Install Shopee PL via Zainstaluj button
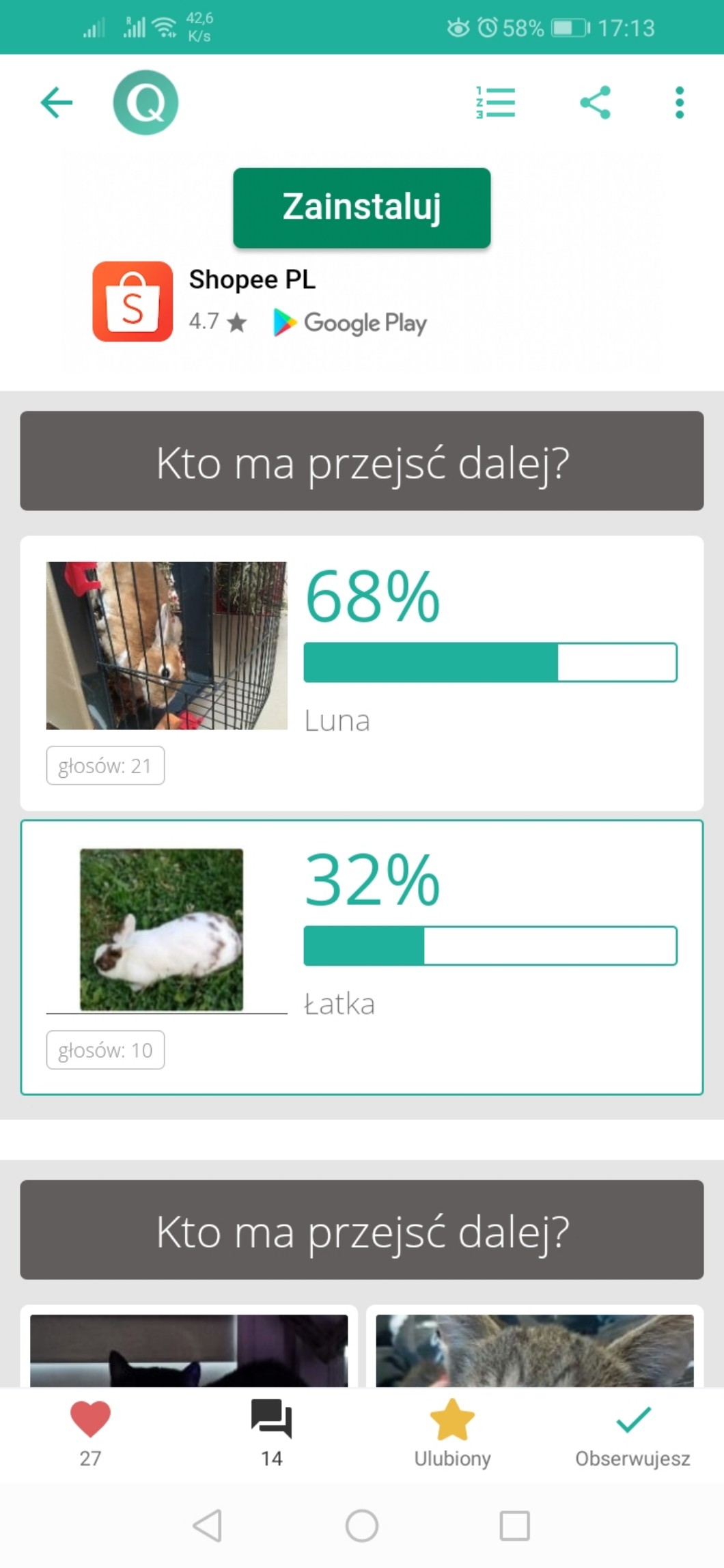The image size is (724, 1568). point(361,208)
